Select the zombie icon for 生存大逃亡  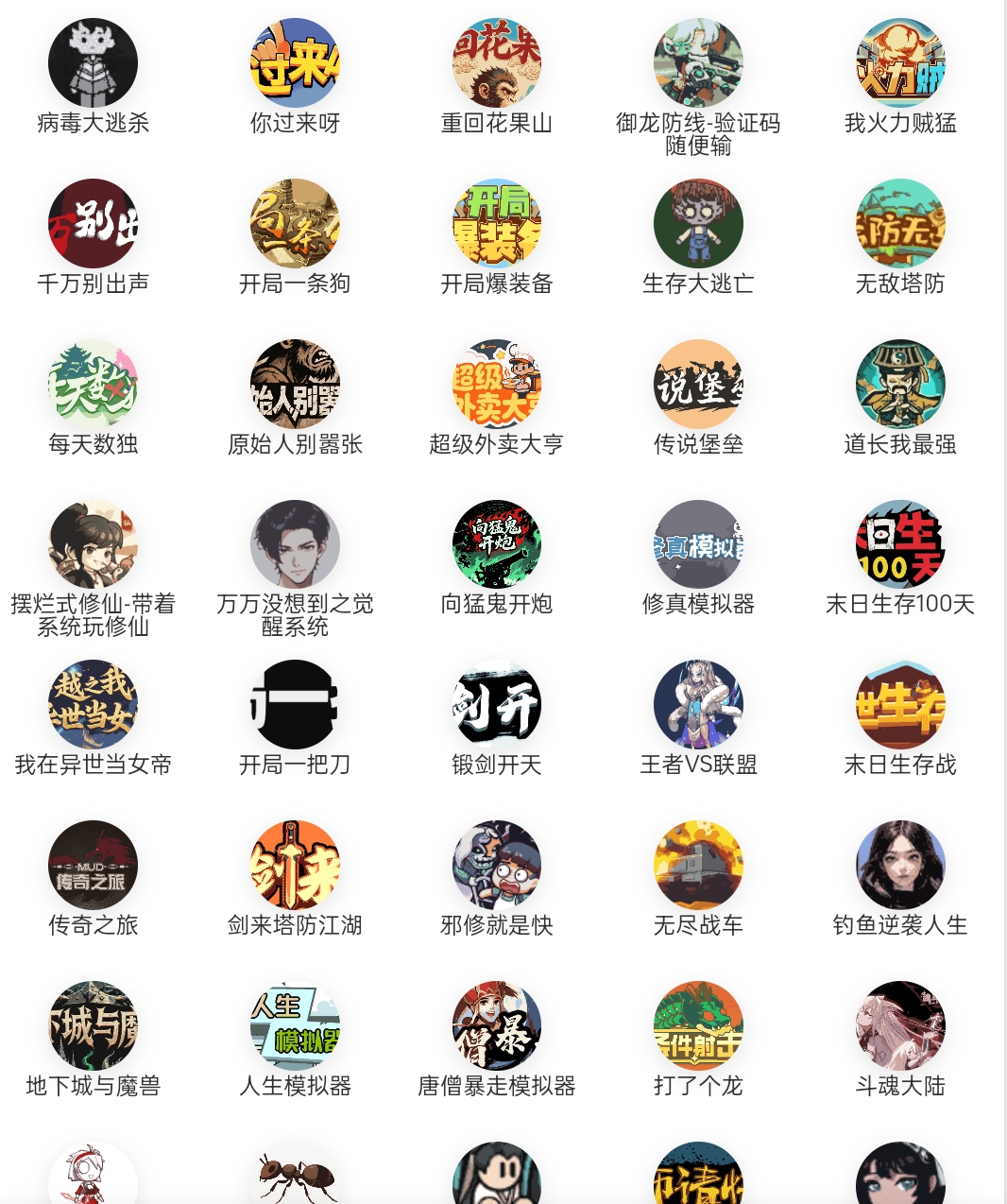[698, 223]
